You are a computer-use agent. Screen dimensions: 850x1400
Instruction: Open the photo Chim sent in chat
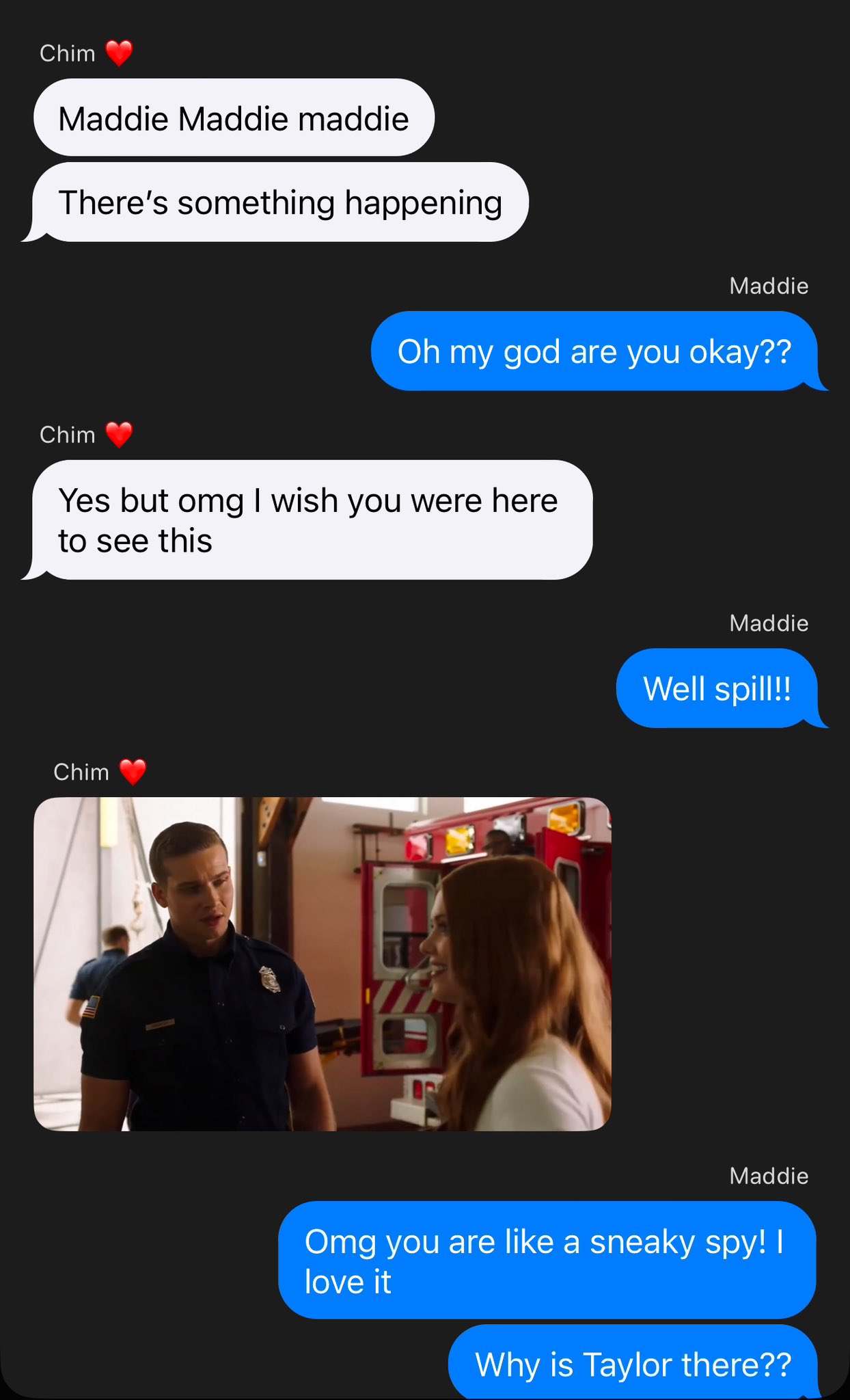pyautogui.click(x=322, y=963)
